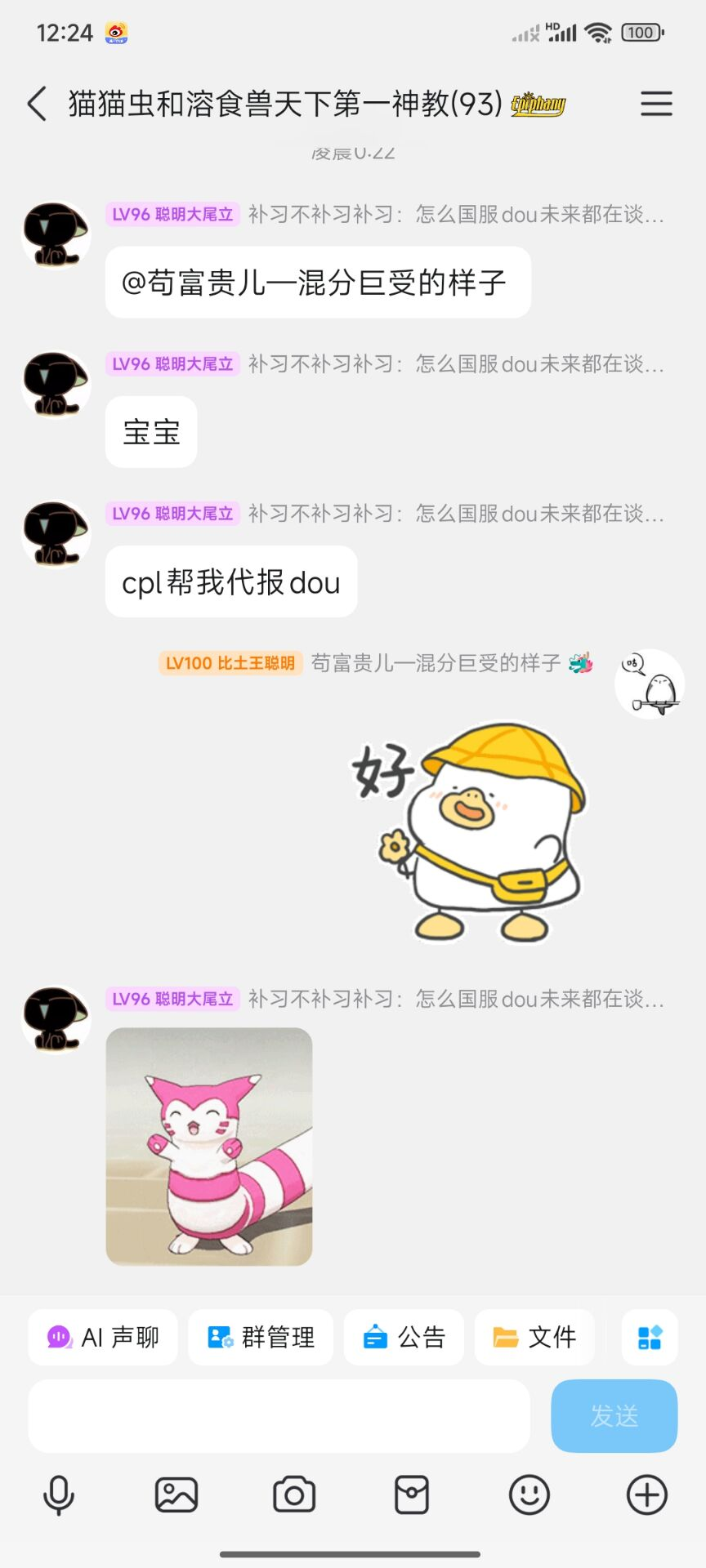
Task: Open my own avatar beside duck sticker
Action: 650,684
